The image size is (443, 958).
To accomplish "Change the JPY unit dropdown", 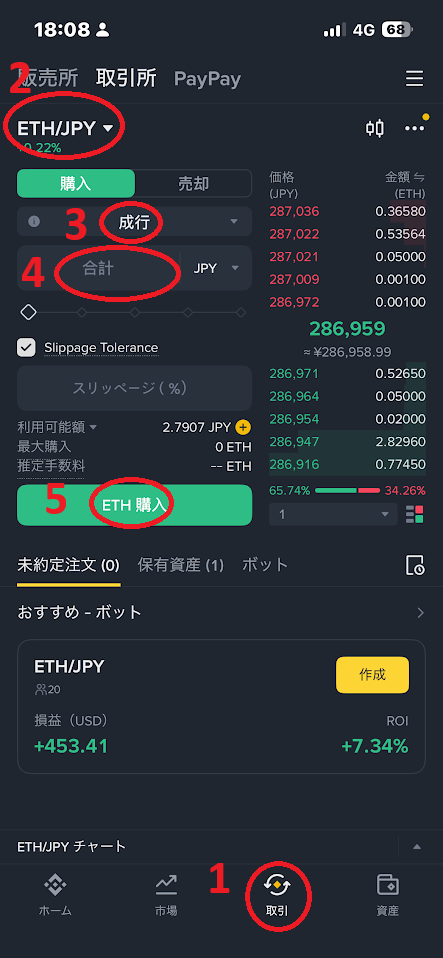I will pos(216,268).
